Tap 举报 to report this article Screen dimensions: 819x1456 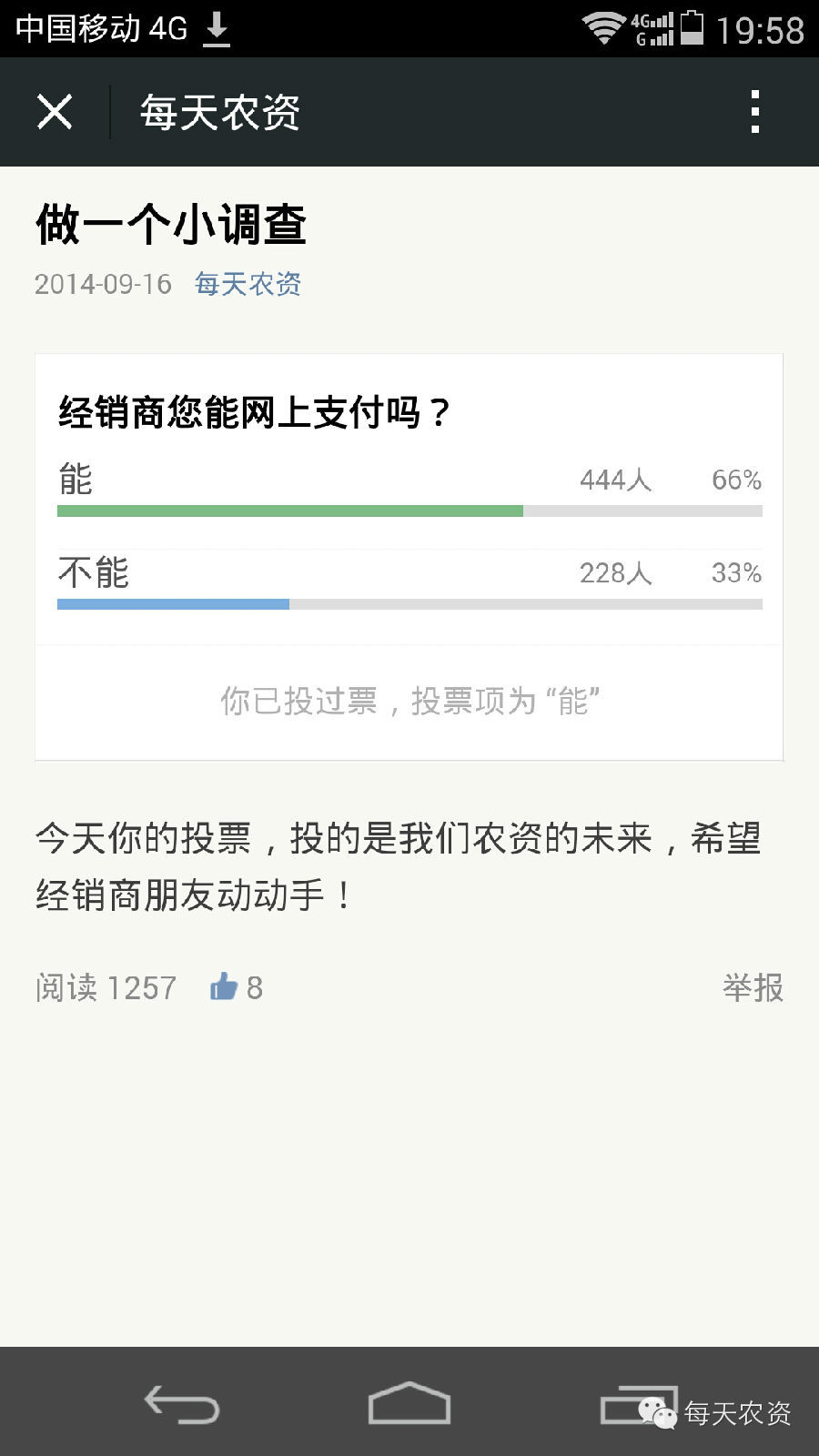click(753, 987)
